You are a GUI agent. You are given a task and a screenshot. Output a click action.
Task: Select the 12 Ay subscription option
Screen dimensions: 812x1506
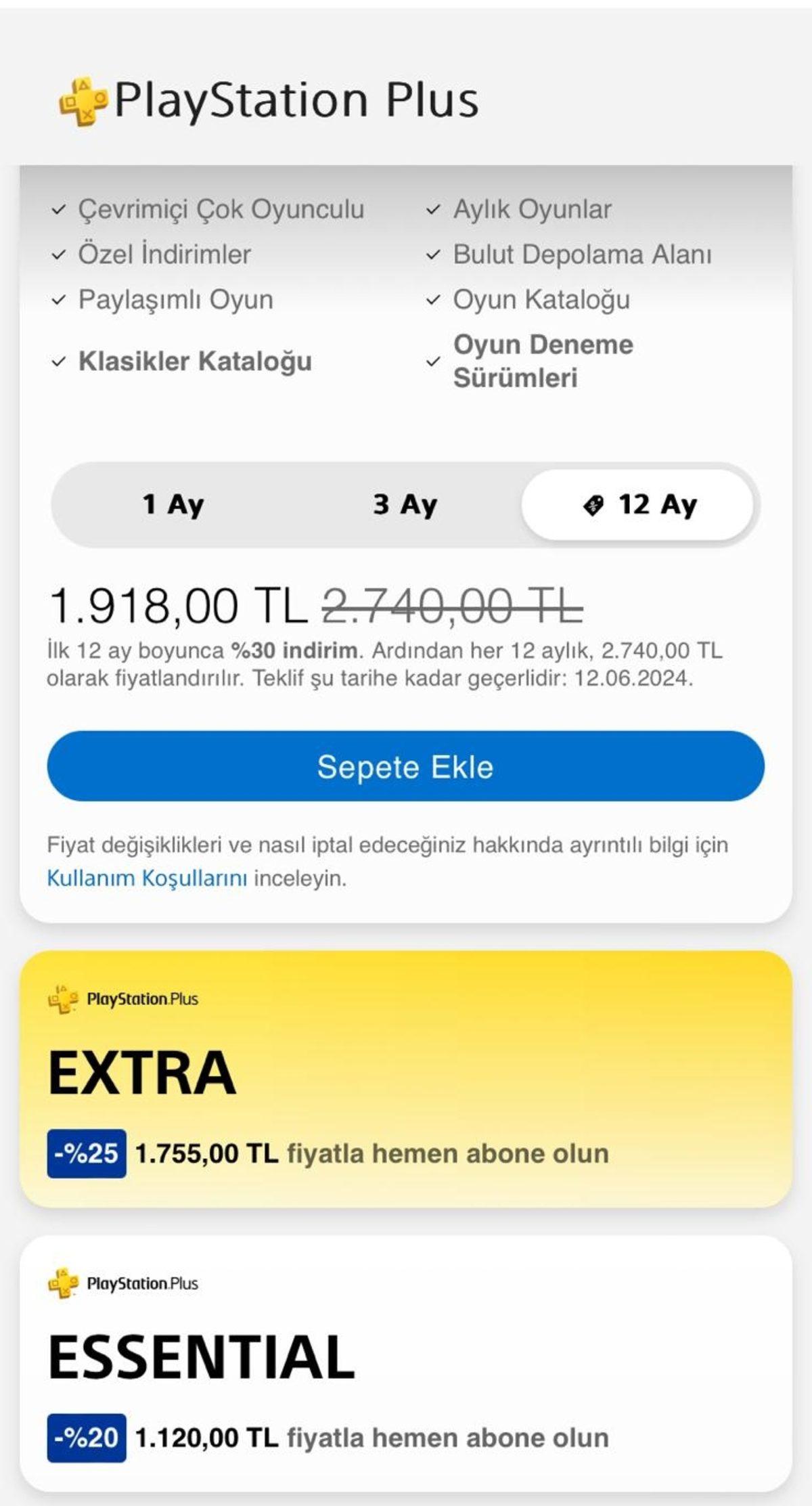636,503
